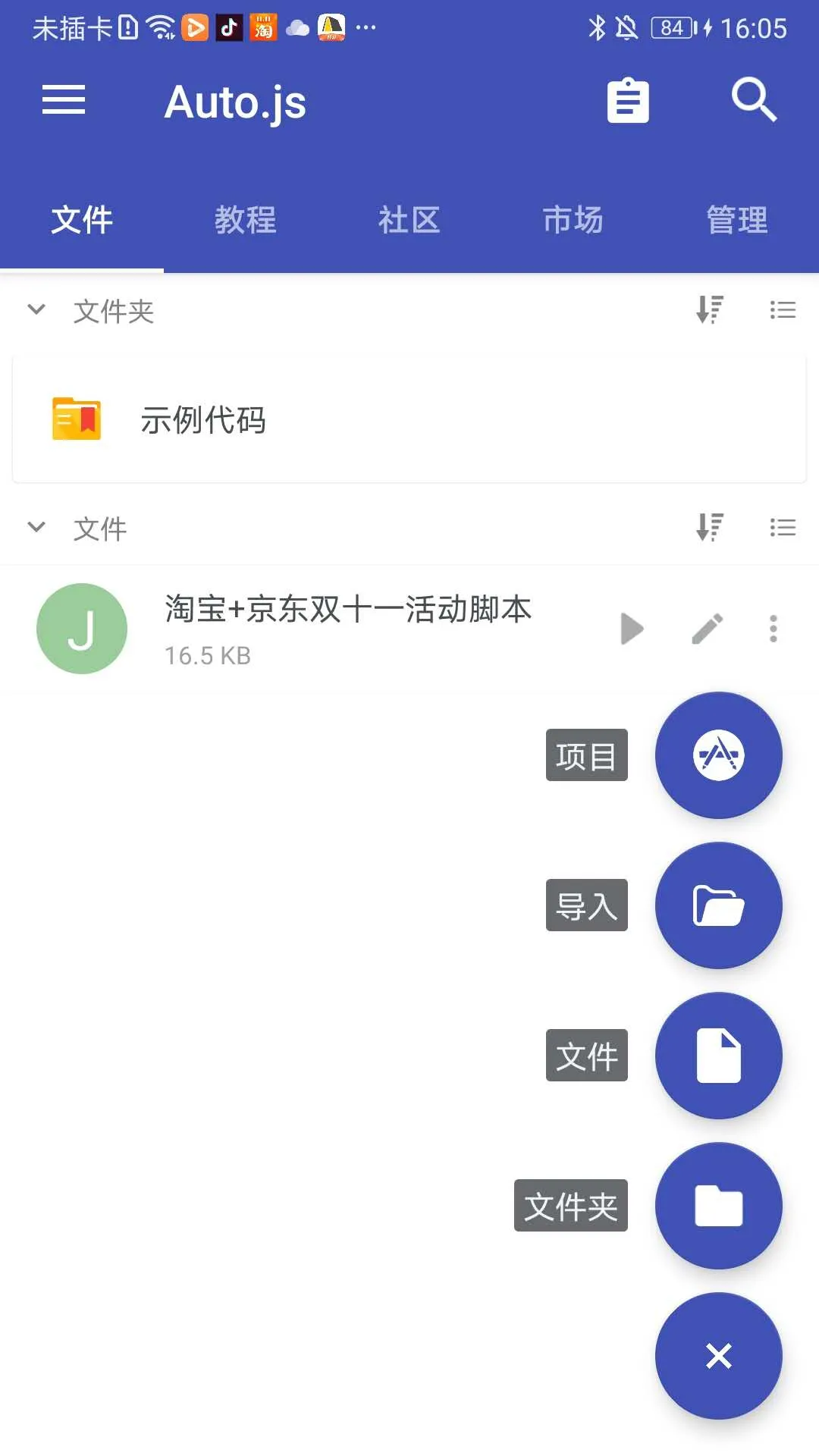Image resolution: width=819 pixels, height=1456 pixels.
Task: Switch to the 教程 tab
Action: pyautogui.click(x=245, y=221)
